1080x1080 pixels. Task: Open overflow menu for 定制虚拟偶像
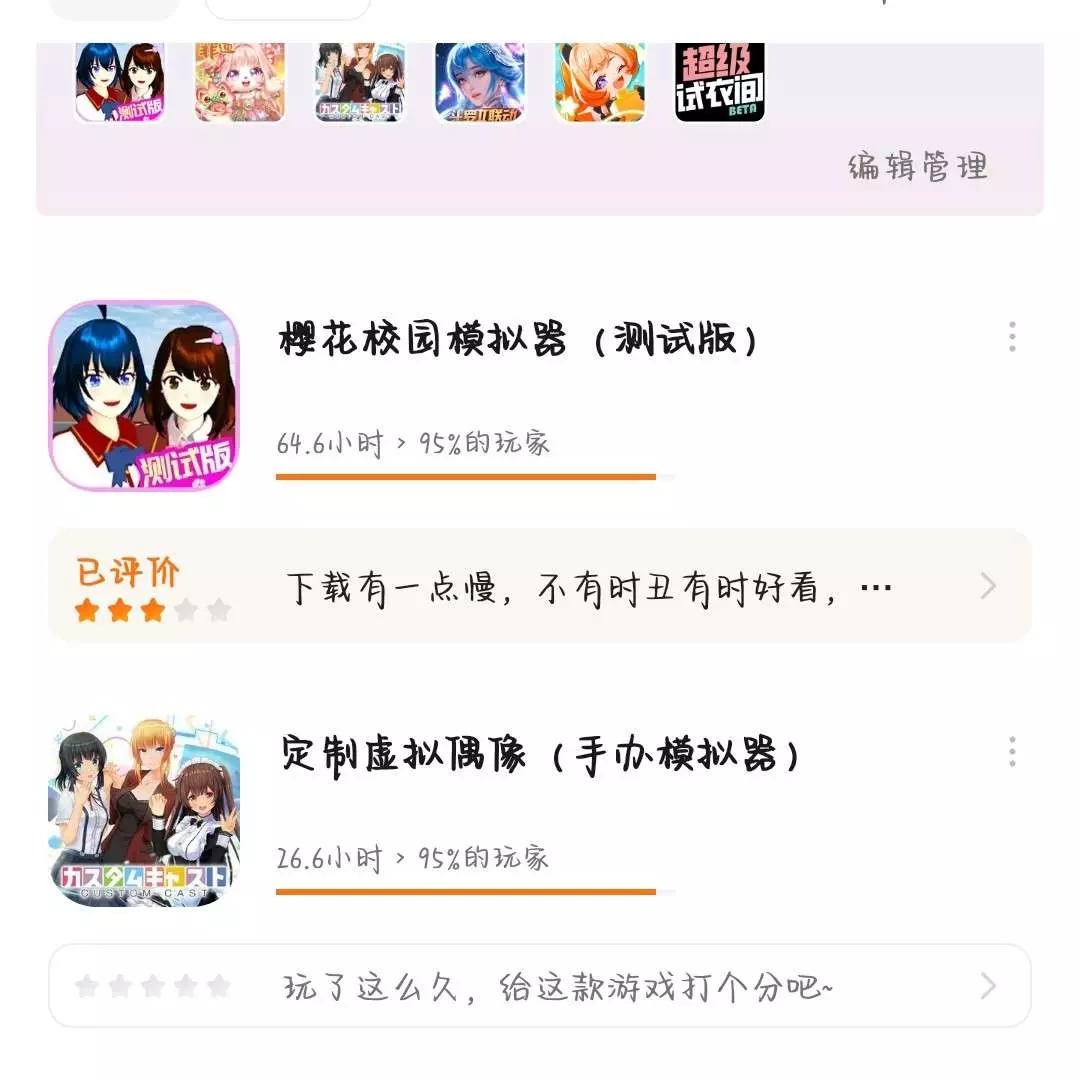pyautogui.click(x=1012, y=751)
